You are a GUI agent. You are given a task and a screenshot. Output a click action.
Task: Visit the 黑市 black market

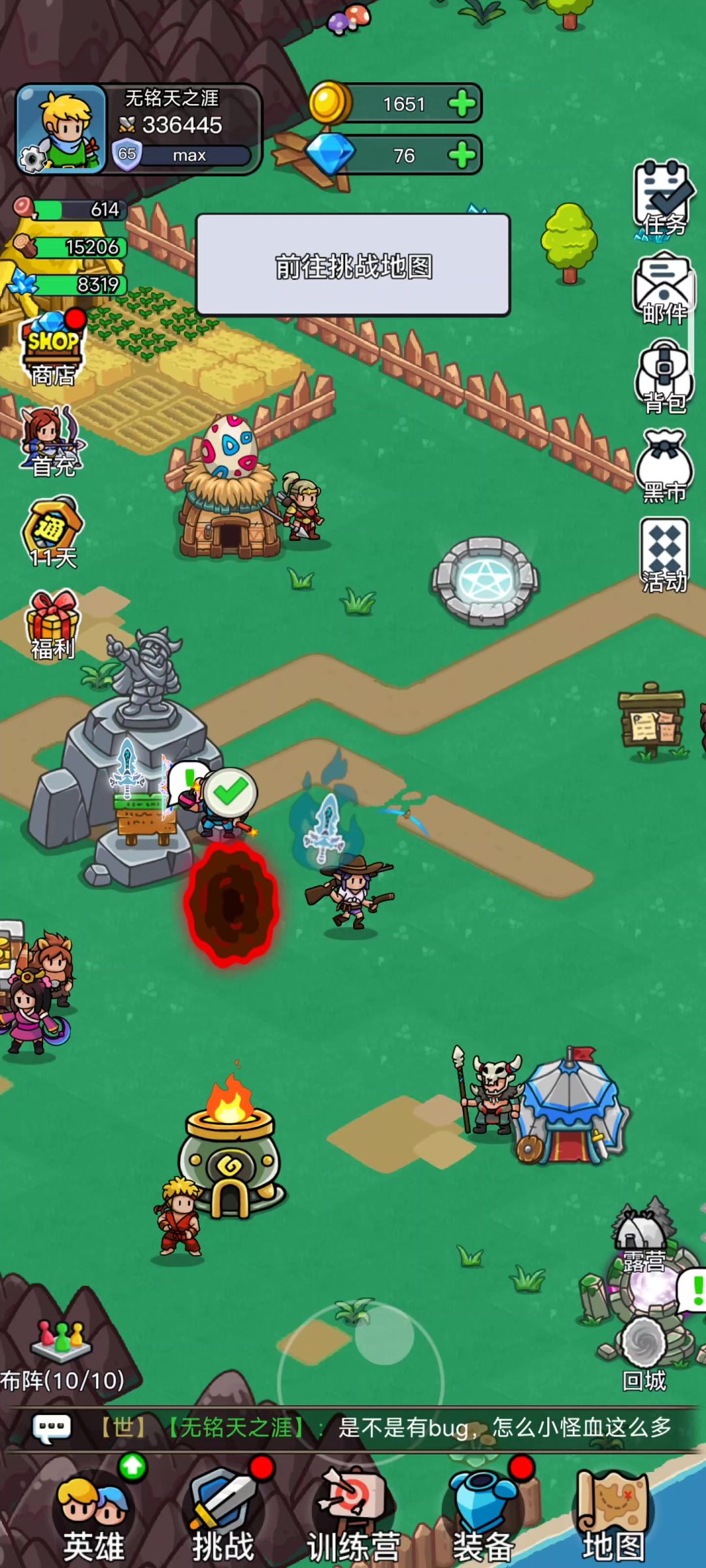(x=663, y=466)
